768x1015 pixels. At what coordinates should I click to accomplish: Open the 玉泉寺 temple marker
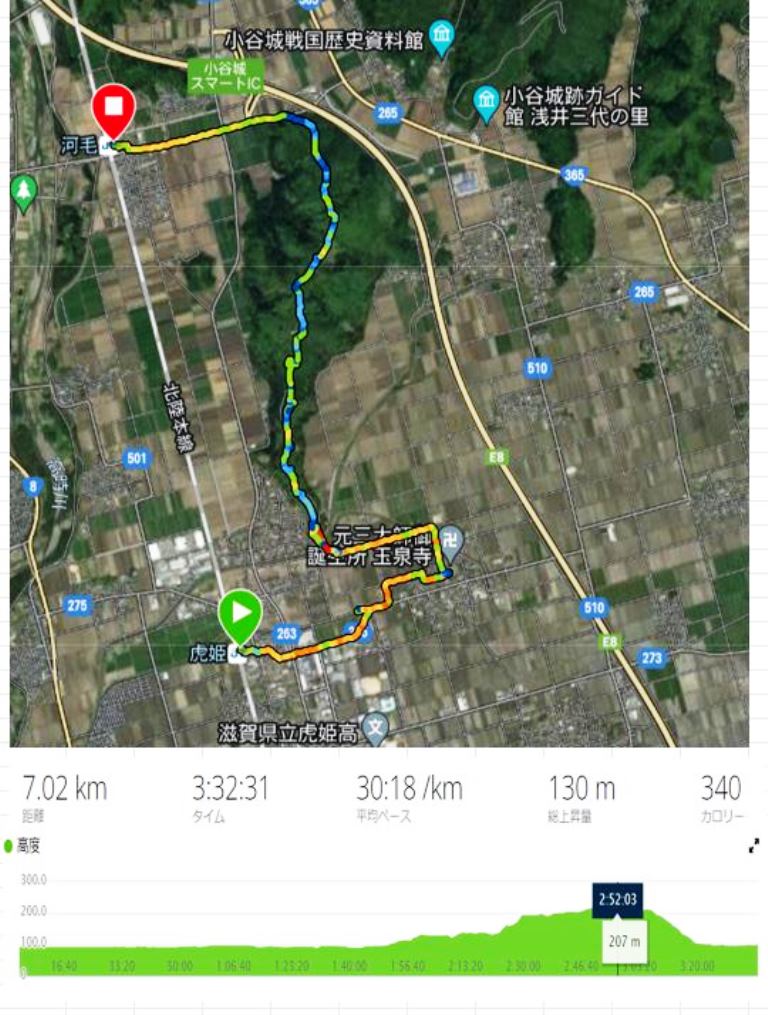[x=452, y=539]
